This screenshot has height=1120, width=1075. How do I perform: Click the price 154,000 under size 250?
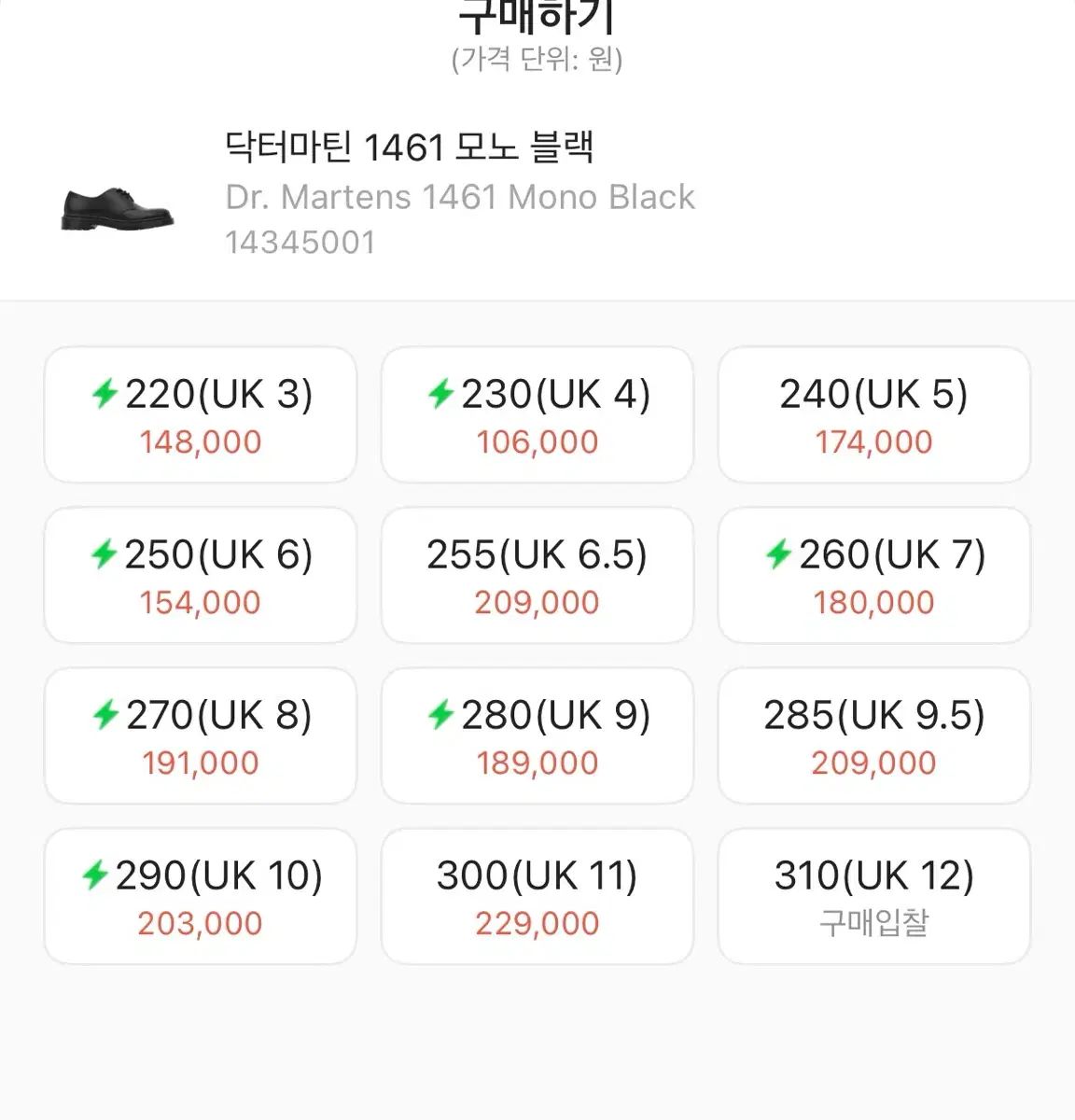(200, 602)
